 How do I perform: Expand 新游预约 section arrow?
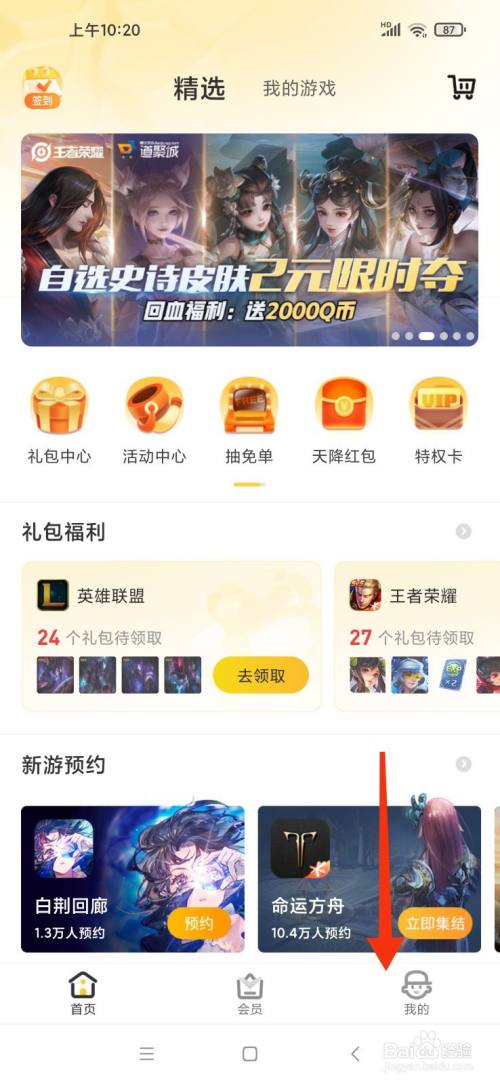[463, 764]
